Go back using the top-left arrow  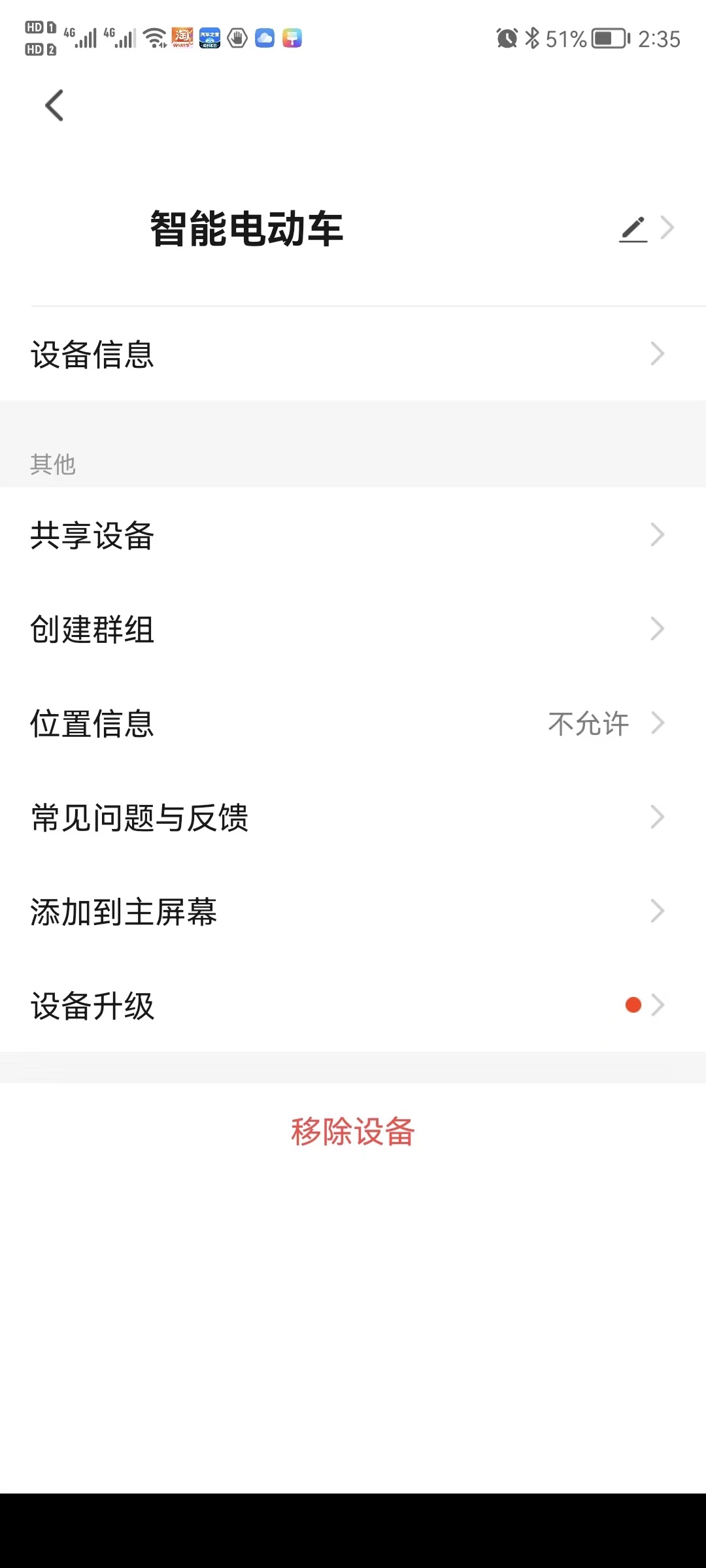click(55, 106)
